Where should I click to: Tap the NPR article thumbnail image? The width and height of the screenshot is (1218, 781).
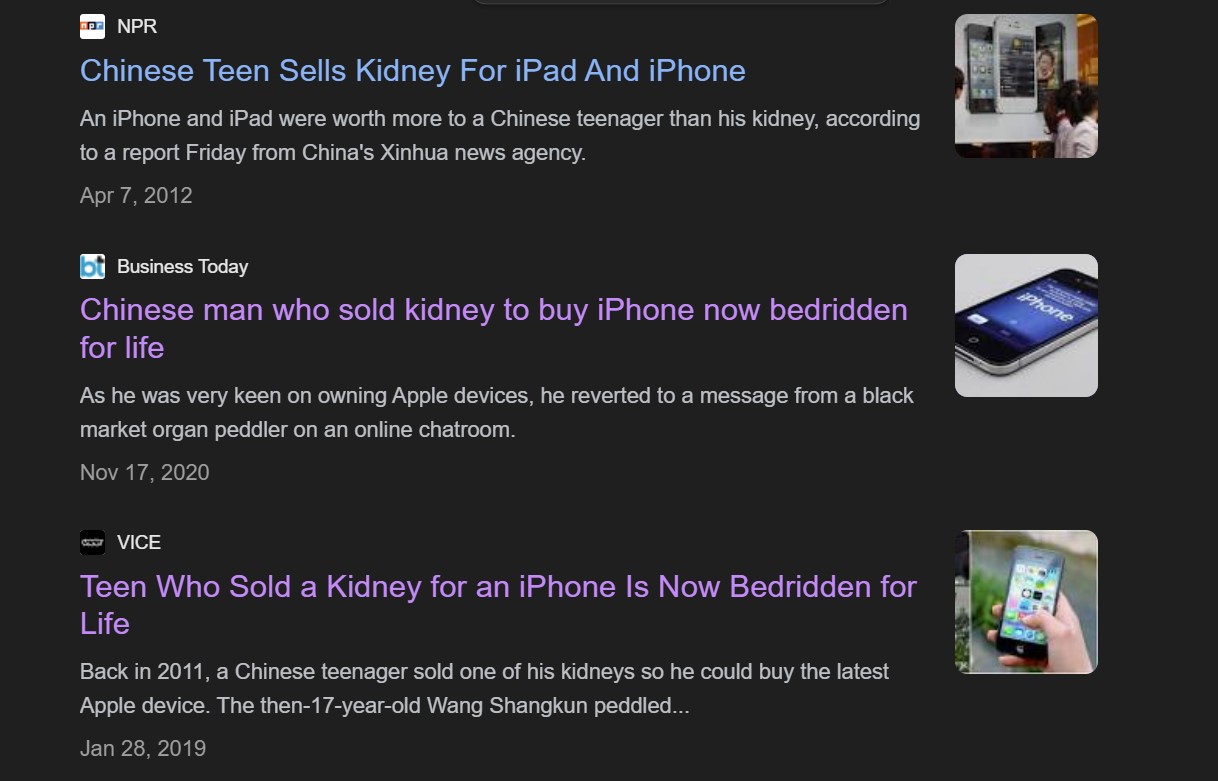(1026, 86)
